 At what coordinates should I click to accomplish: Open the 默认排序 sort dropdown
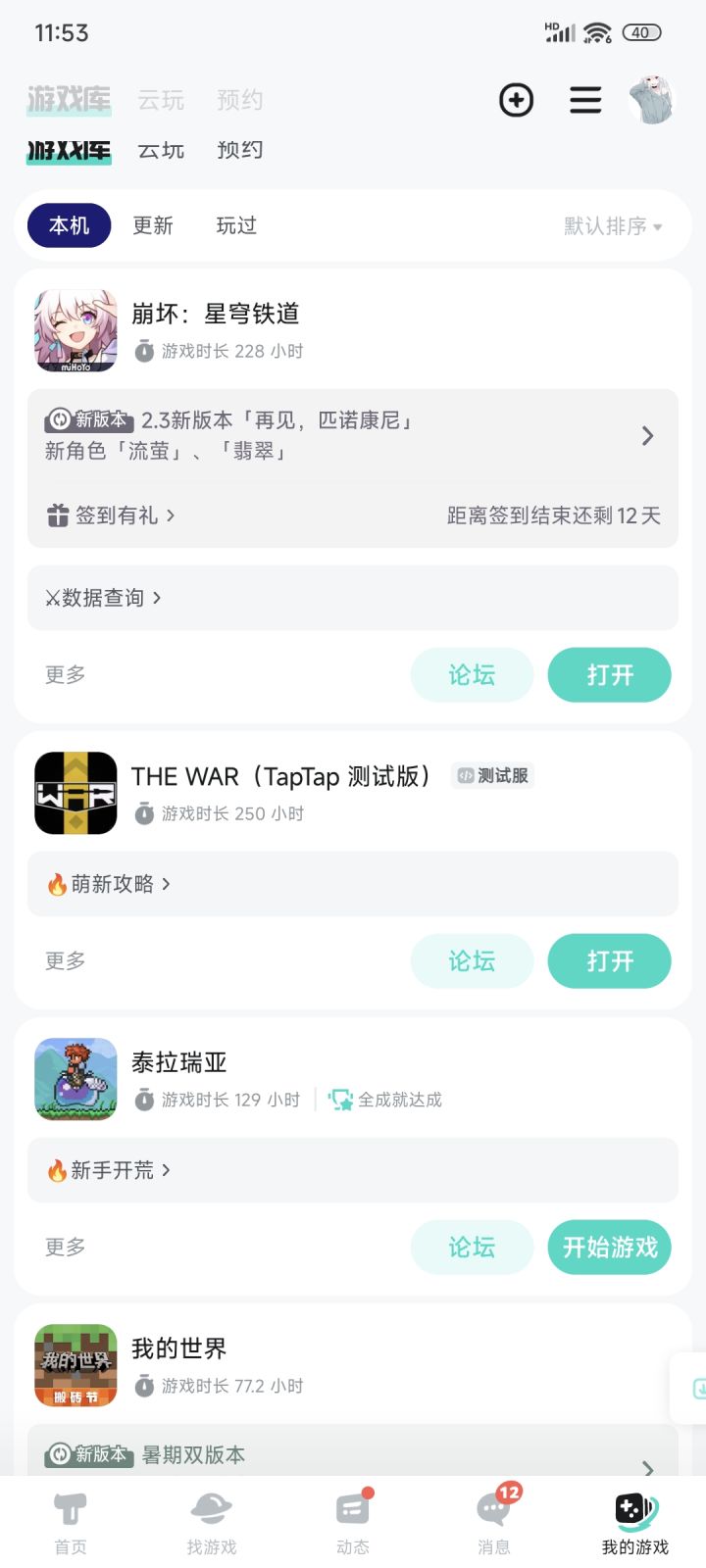tap(613, 226)
